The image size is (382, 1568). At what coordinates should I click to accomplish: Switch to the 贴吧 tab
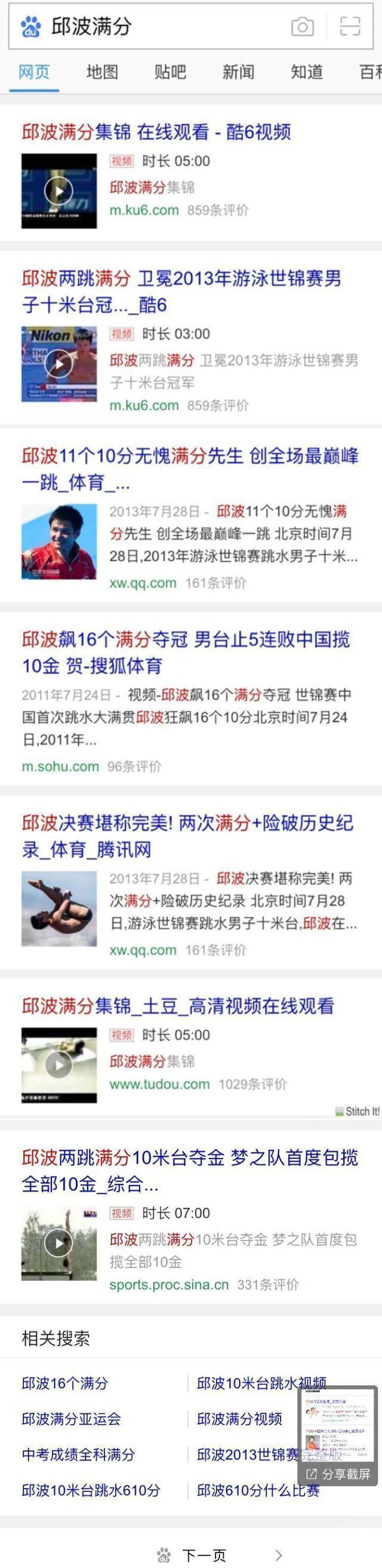[x=170, y=72]
